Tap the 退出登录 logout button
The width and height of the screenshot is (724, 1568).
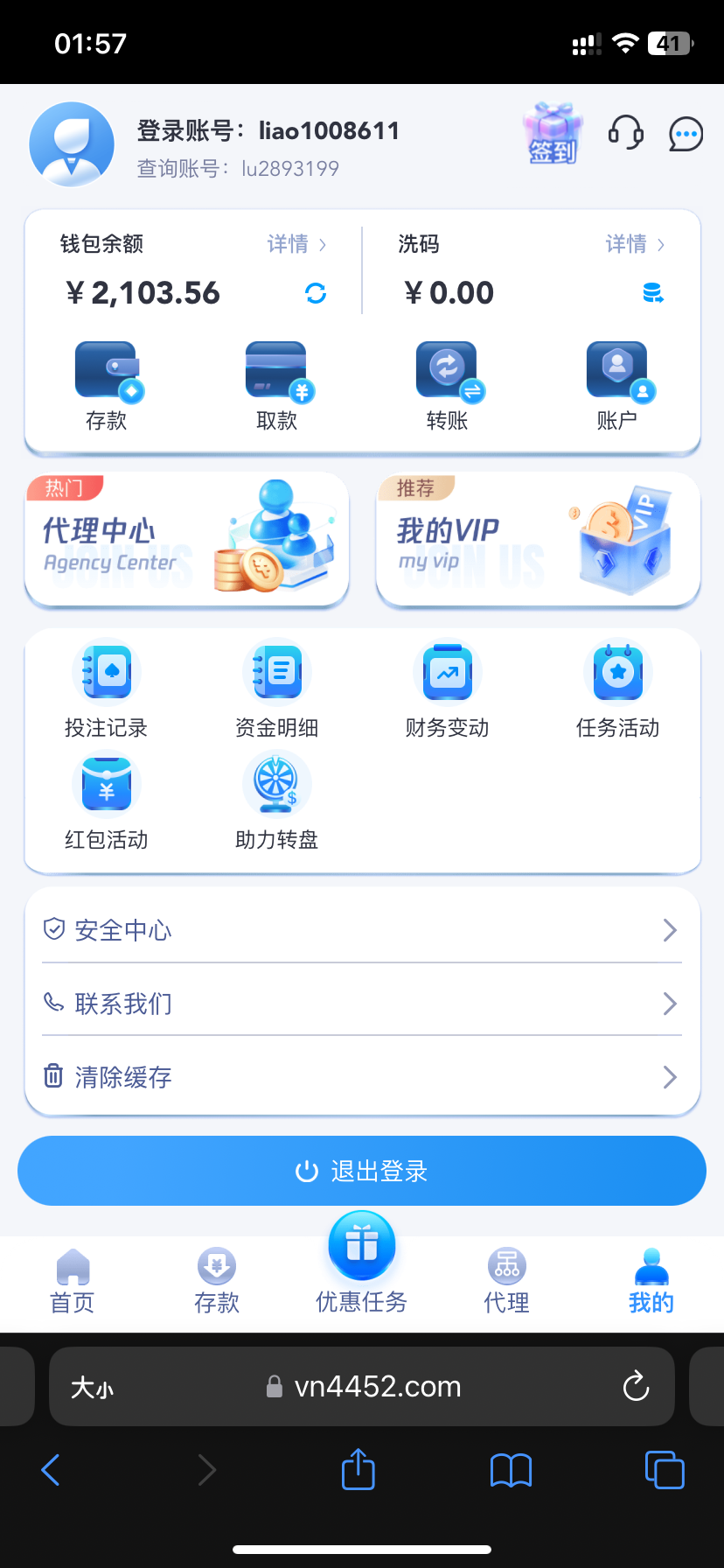click(x=362, y=1171)
